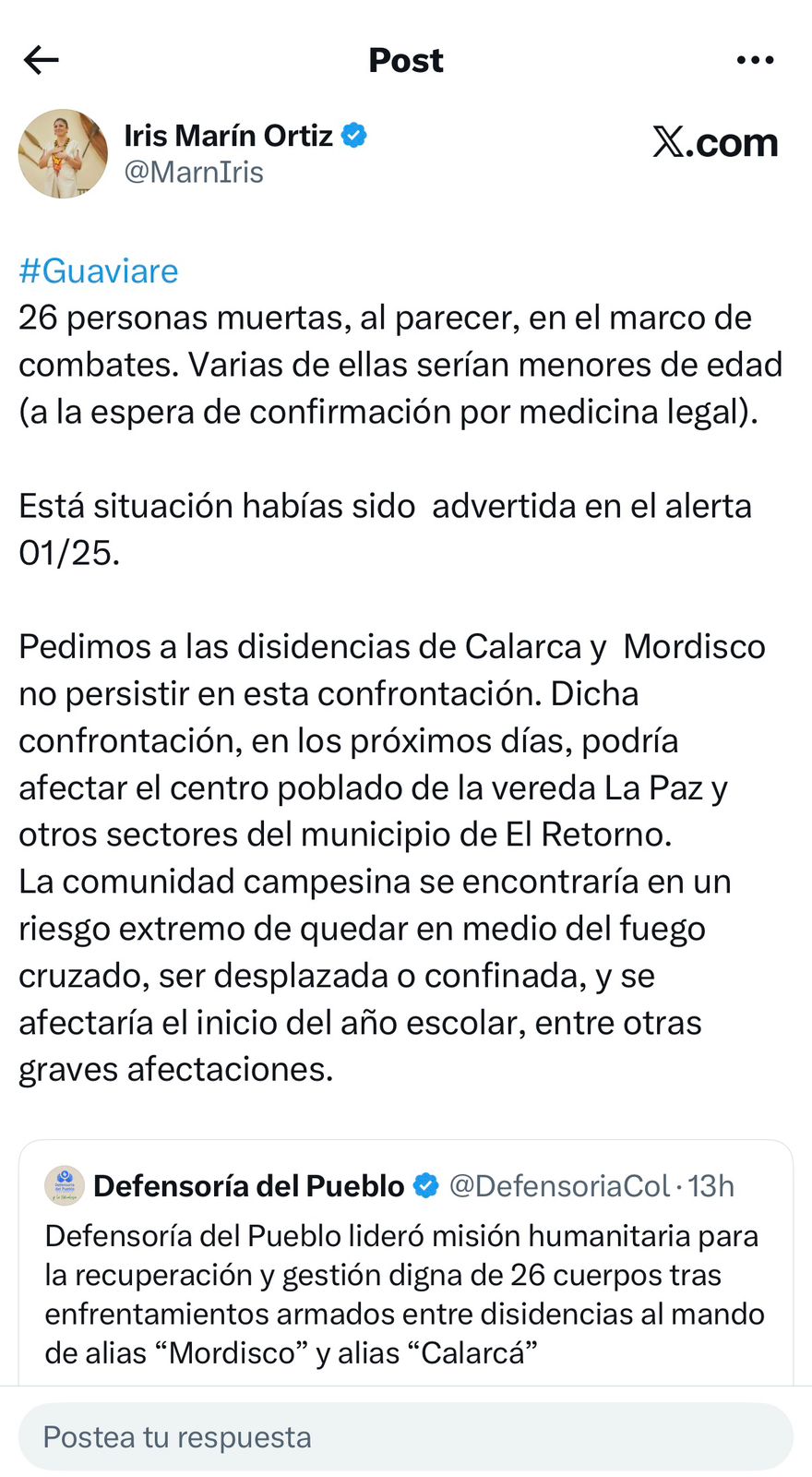Open the quoted Defensoría del Pueblo post
This screenshot has width=812, height=1477.
(x=406, y=1263)
